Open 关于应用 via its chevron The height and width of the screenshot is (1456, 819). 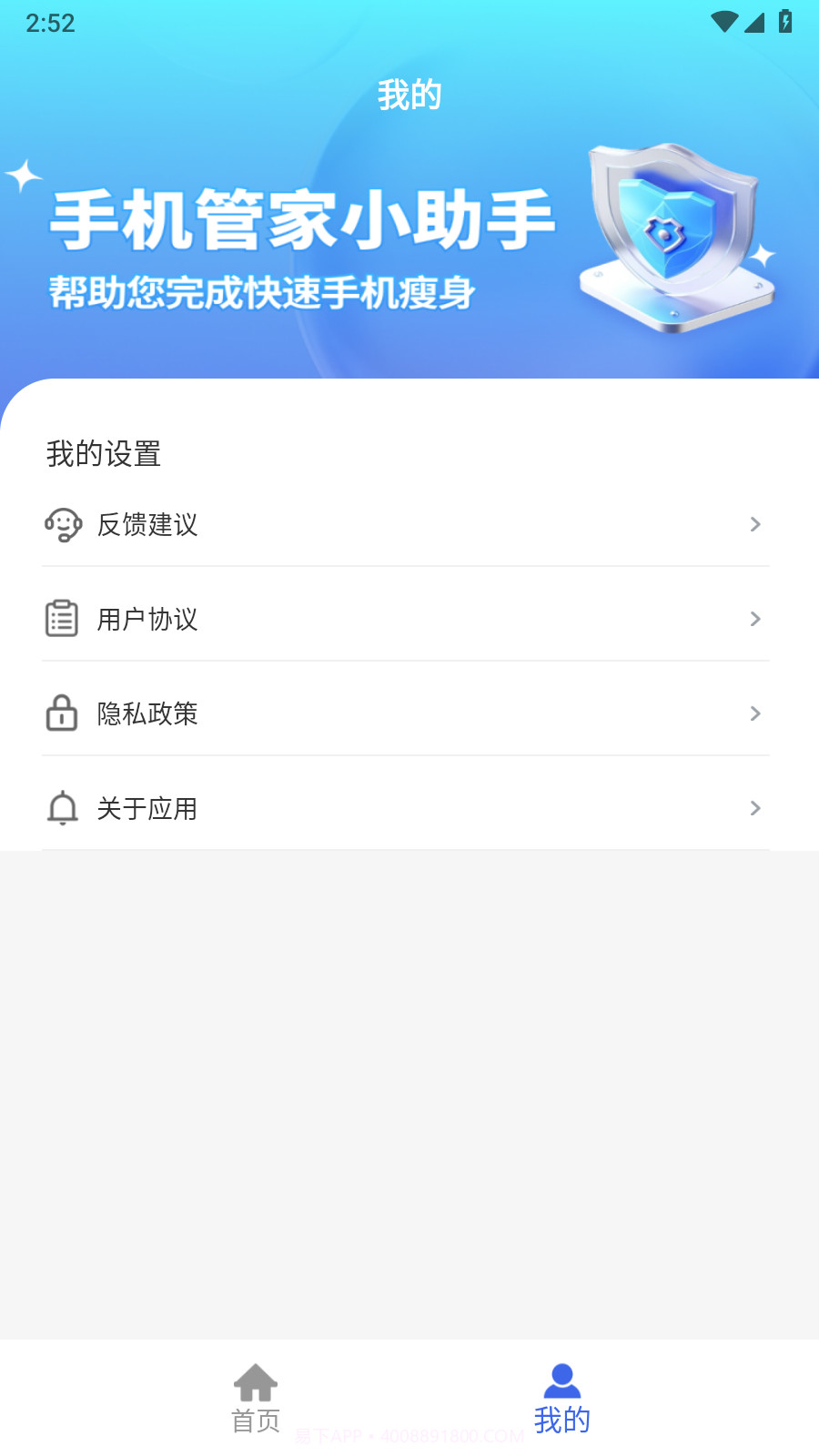(755, 808)
